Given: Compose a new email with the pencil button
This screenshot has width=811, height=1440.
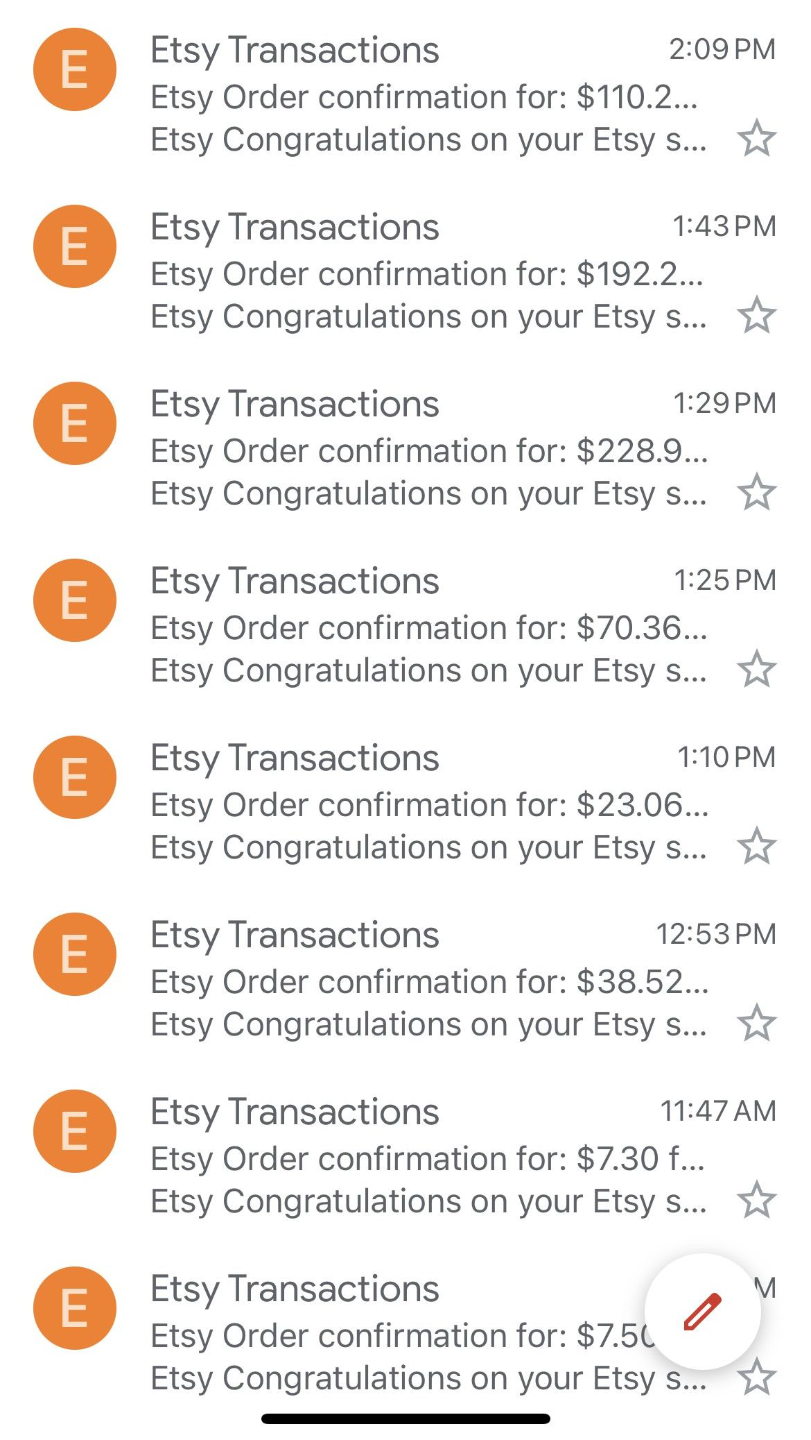Looking at the screenshot, I should 702,1311.
